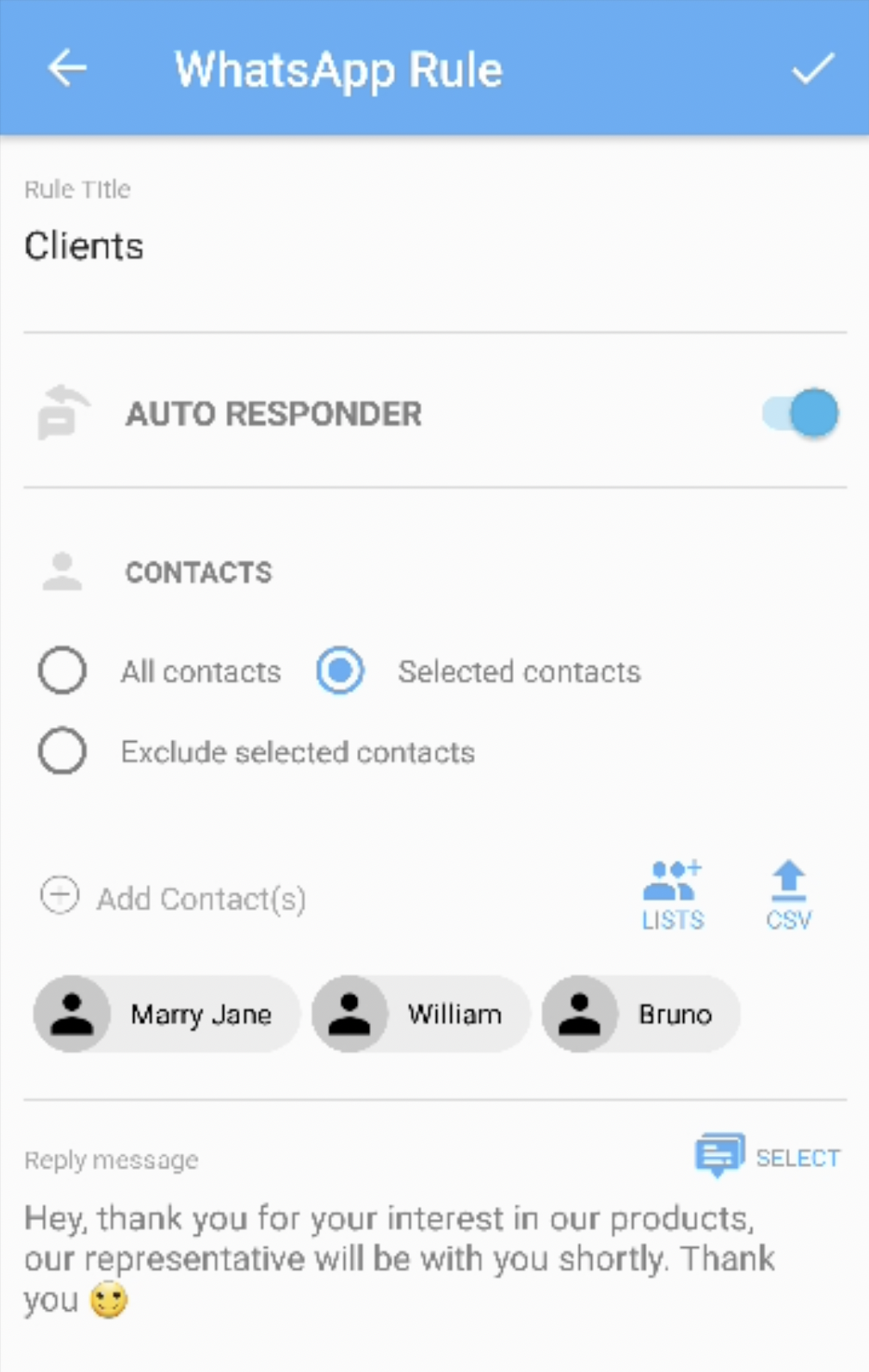Tap the Marry Jane contact chip
This screenshot has width=869, height=1372.
(x=167, y=1014)
